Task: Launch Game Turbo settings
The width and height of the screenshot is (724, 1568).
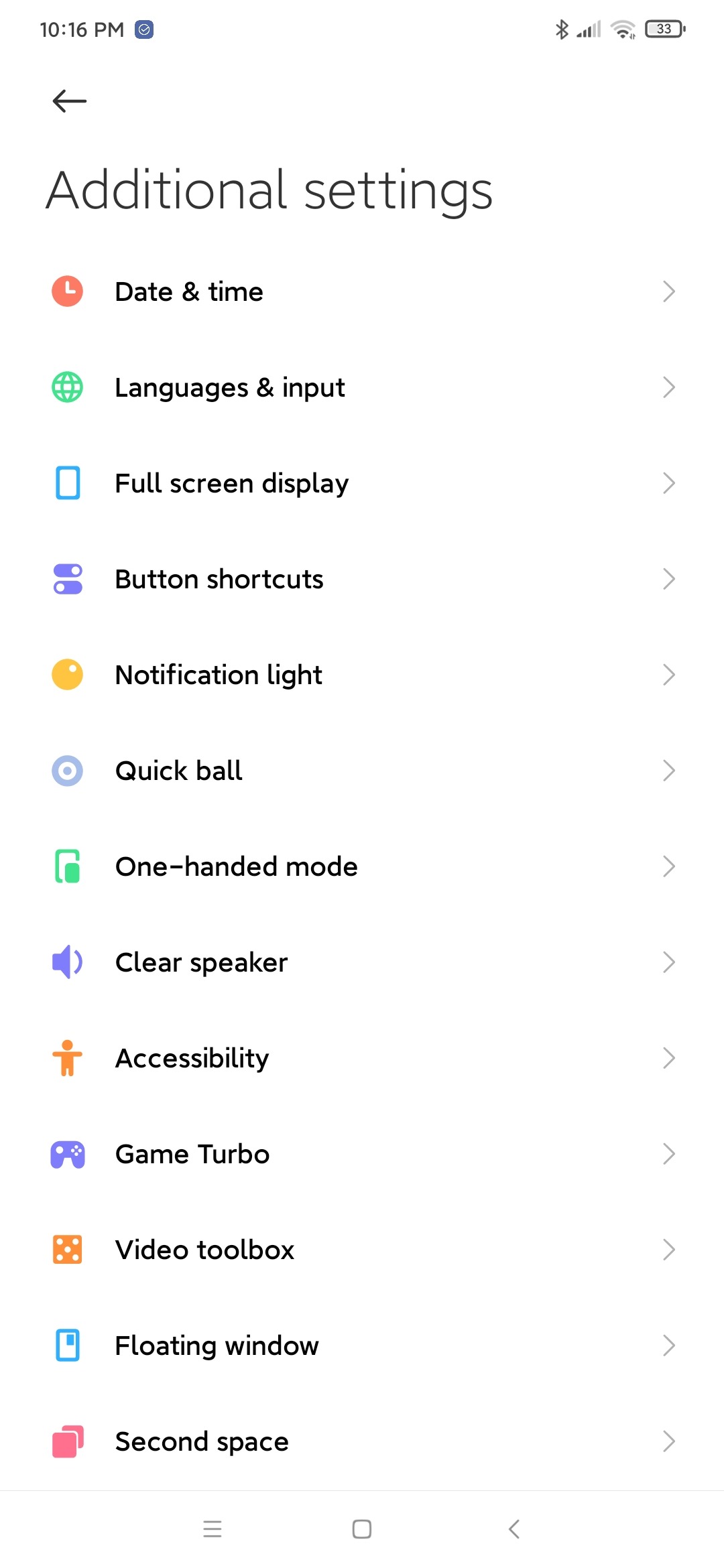Action: pyautogui.click(x=362, y=1154)
